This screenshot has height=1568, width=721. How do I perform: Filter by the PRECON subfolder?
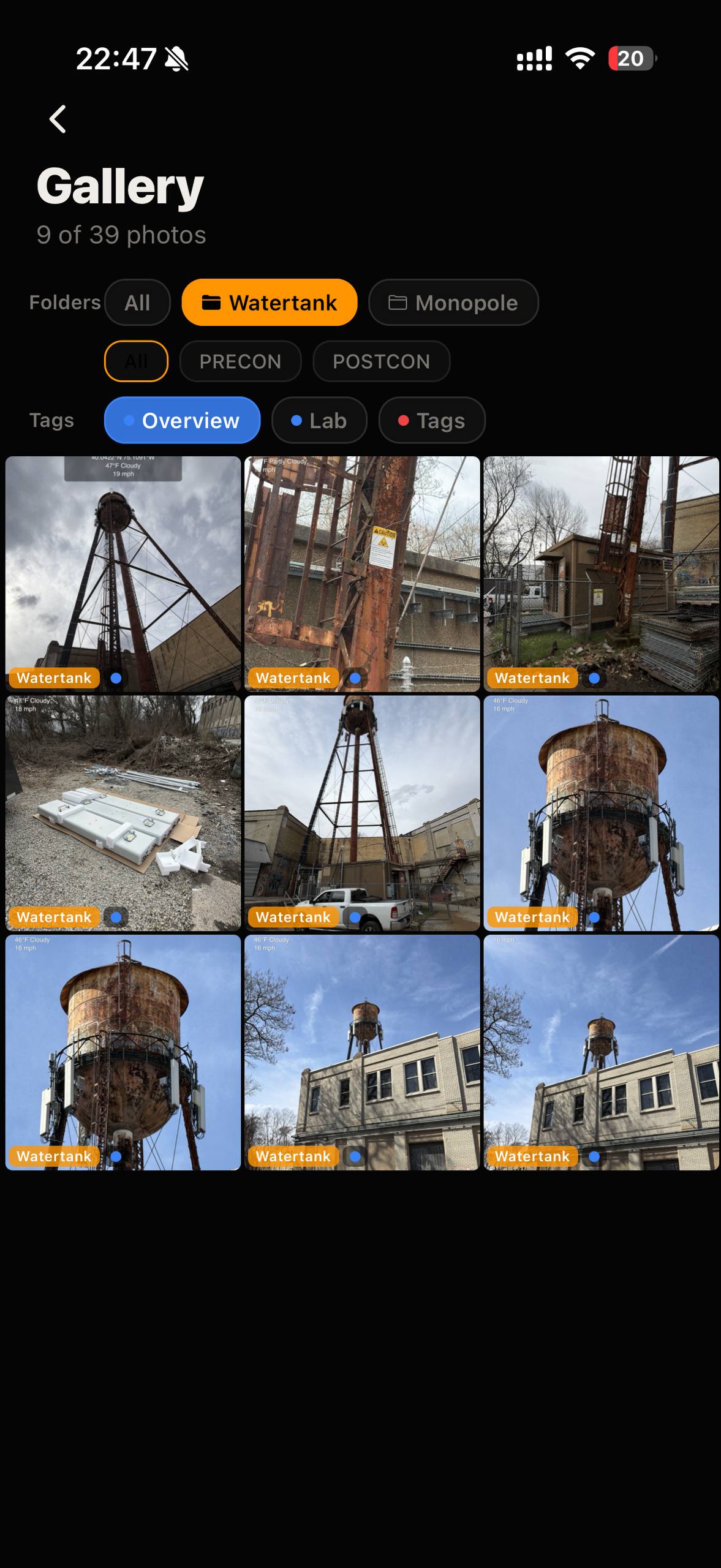(x=240, y=361)
